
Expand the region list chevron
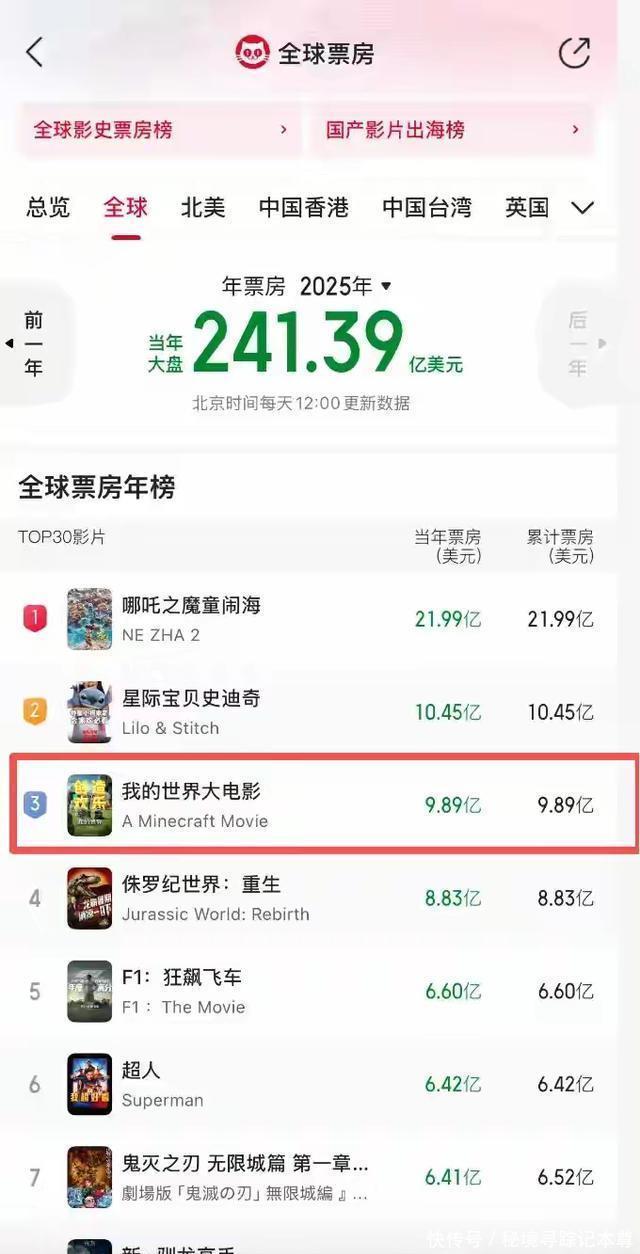pos(582,208)
